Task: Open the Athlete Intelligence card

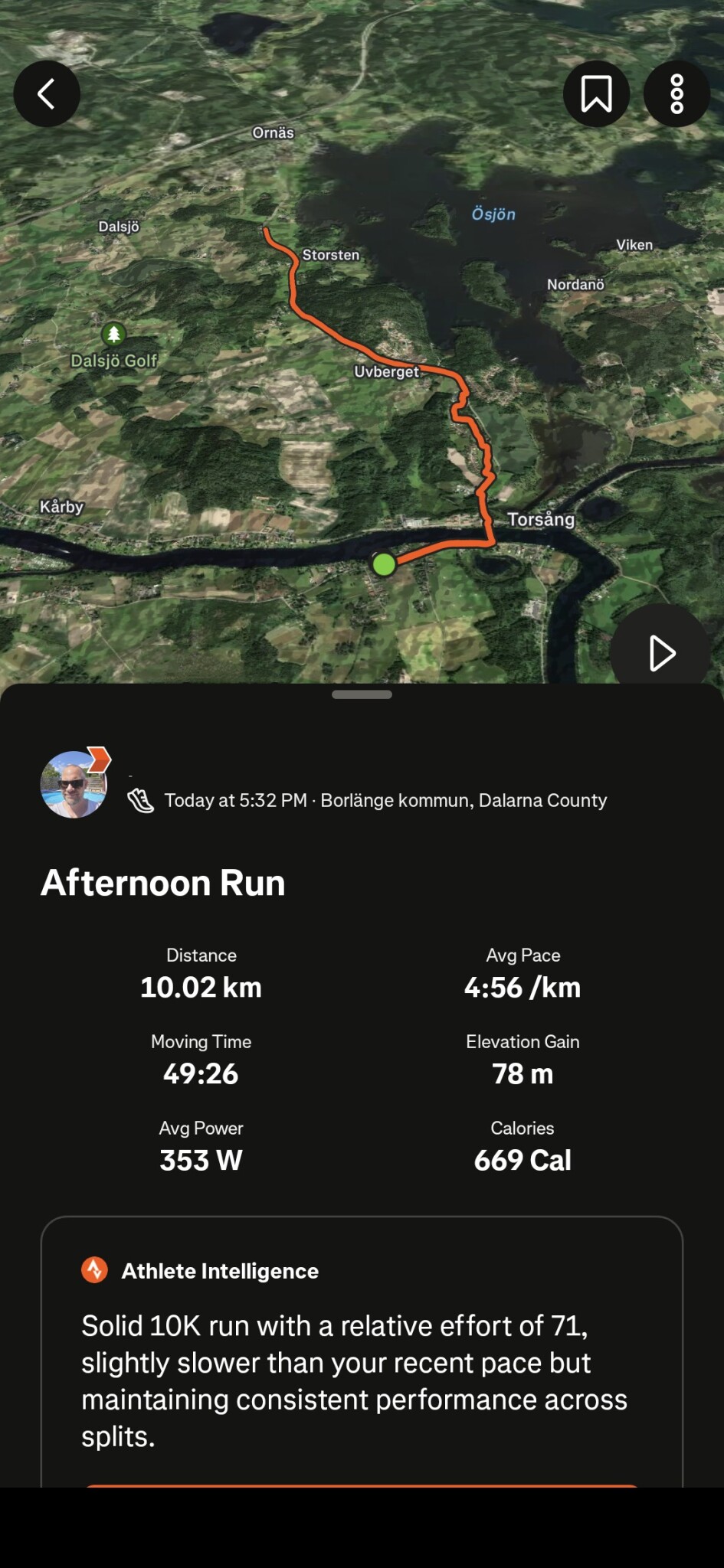Action: tap(362, 1351)
